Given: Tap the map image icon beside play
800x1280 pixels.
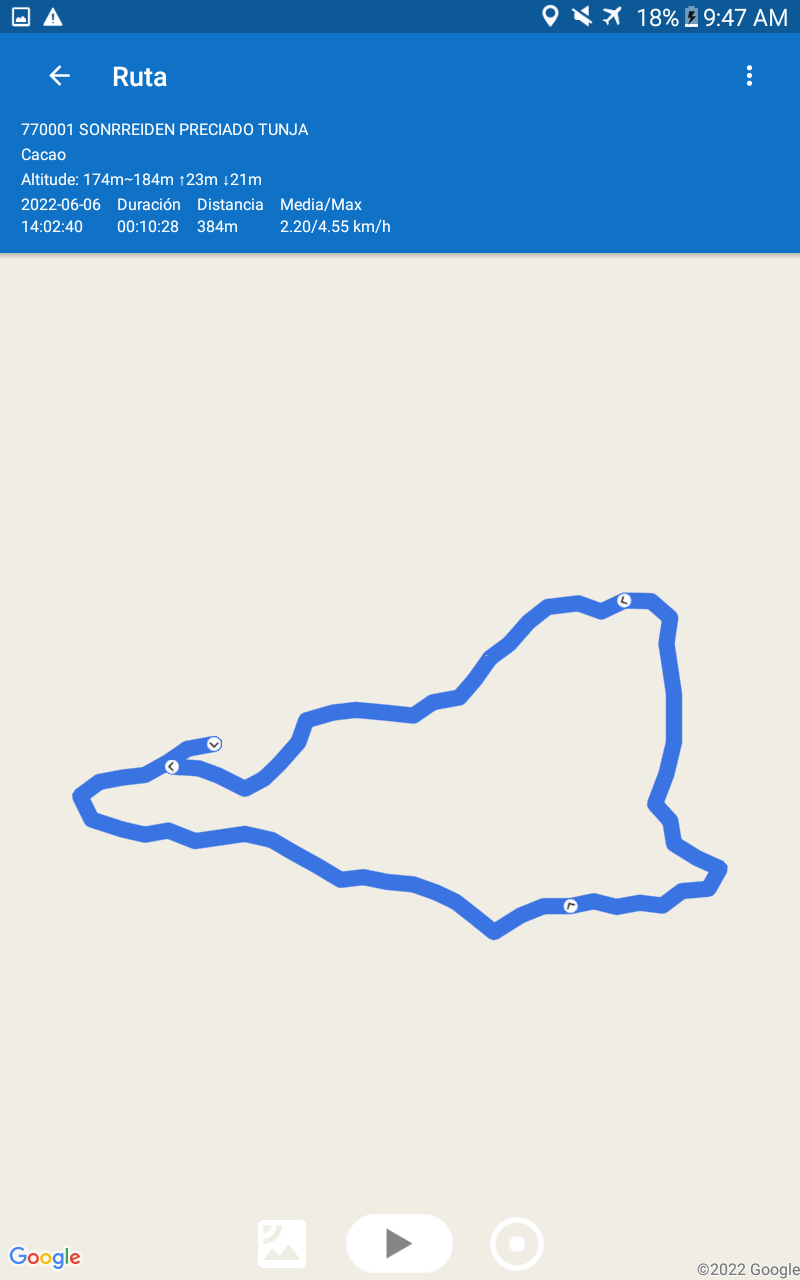Looking at the screenshot, I should click(282, 1244).
